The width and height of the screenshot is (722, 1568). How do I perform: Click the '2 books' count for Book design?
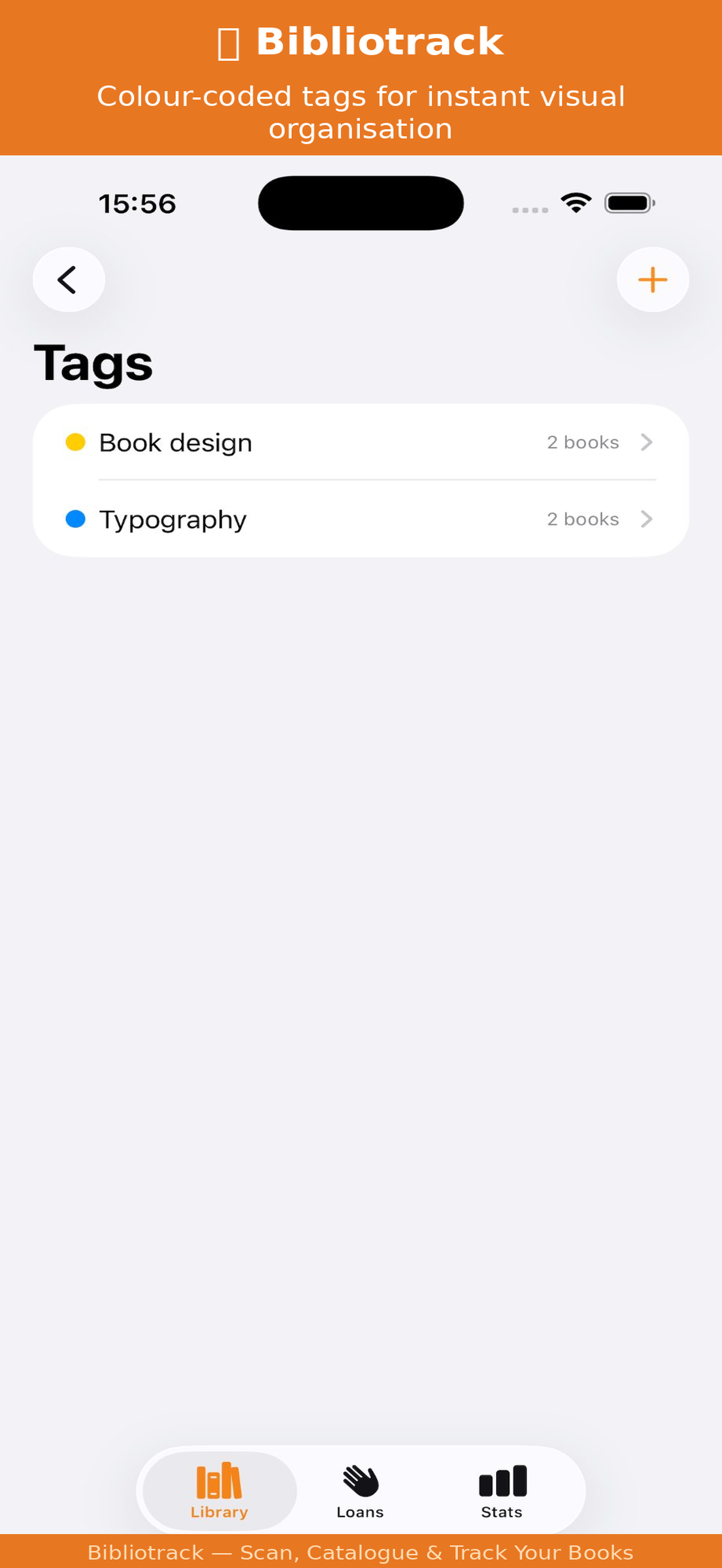[583, 442]
